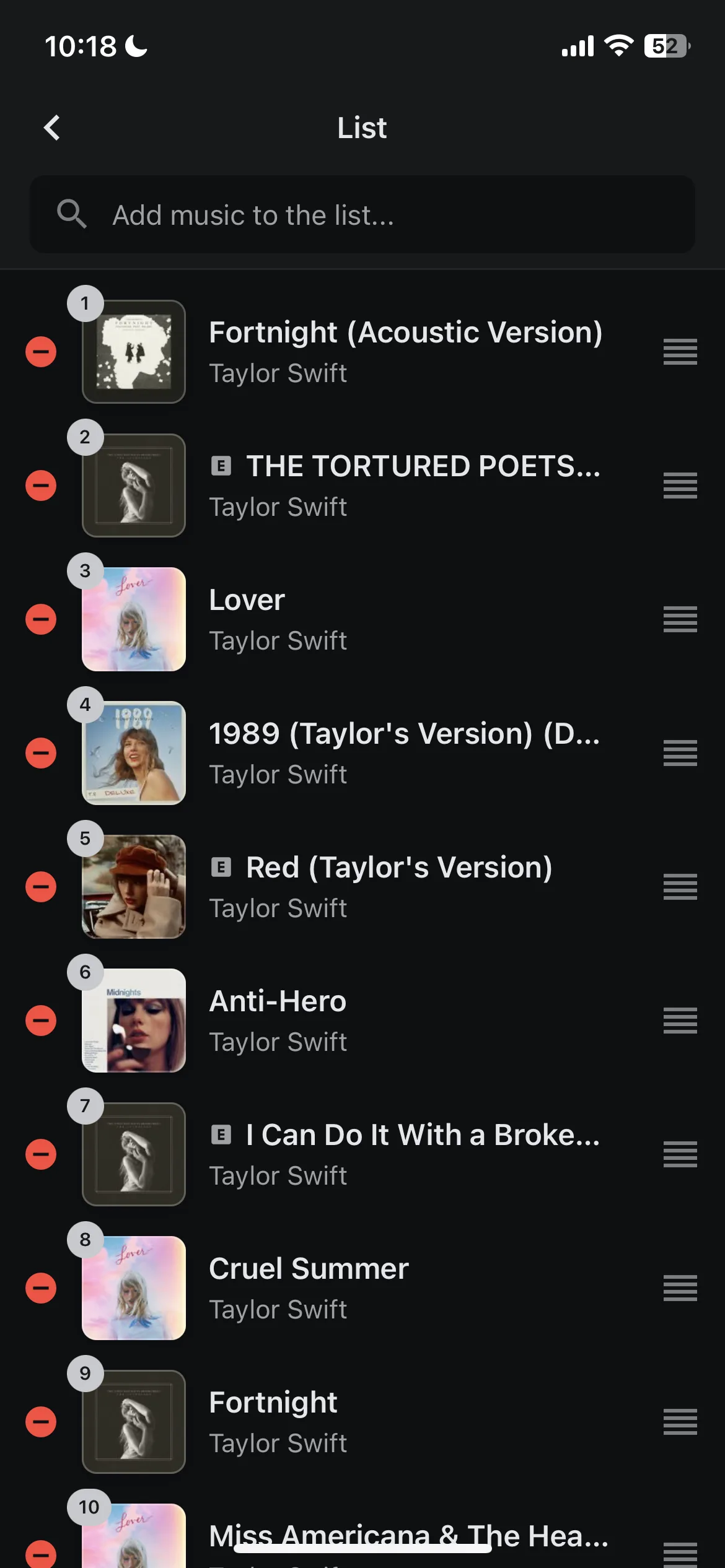Tap the reorder handle for Lover
The image size is (725, 1568).
click(680, 619)
